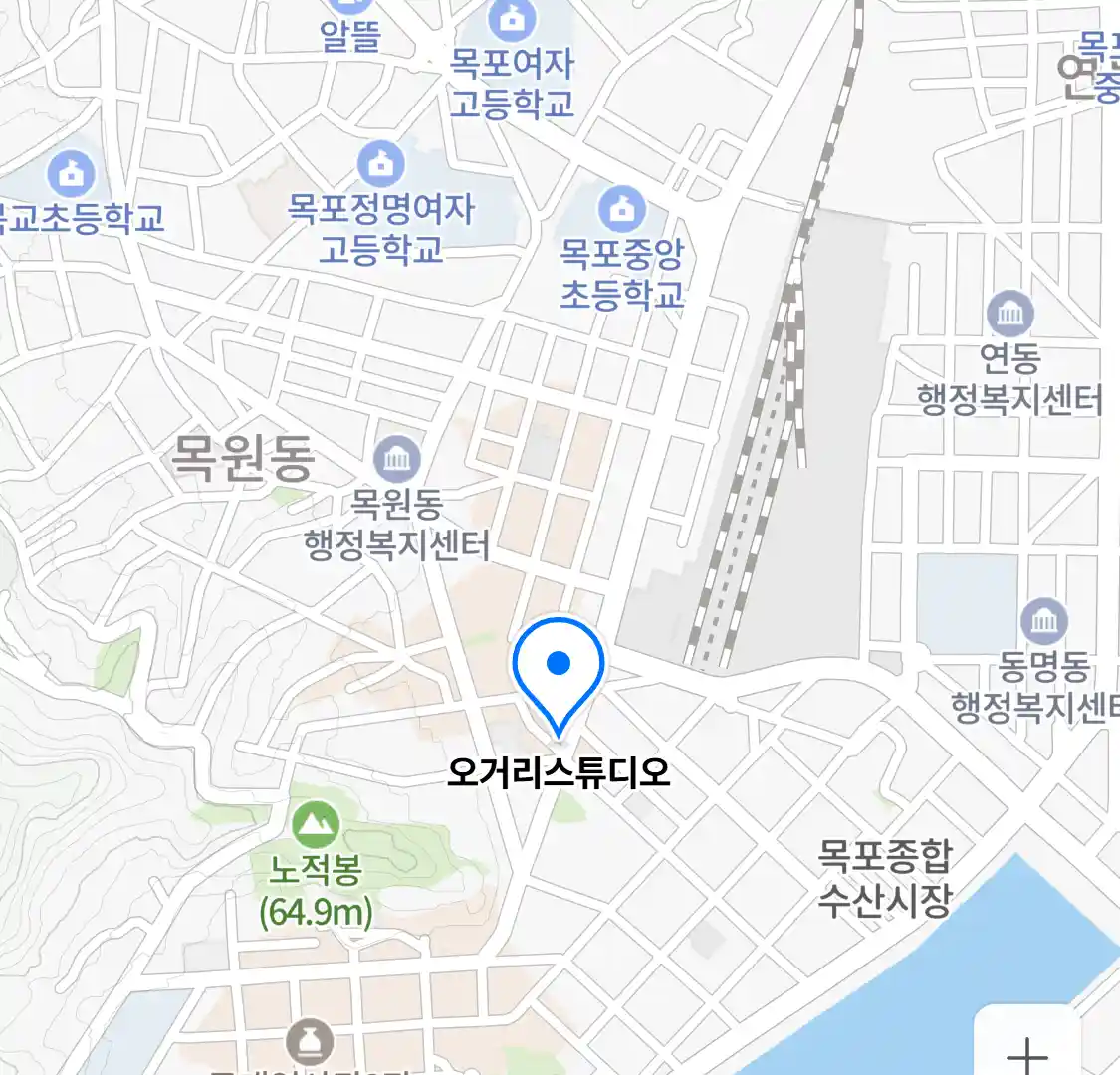Image resolution: width=1120 pixels, height=1075 pixels.
Task: Open the 목원동 행정복지센터 marker
Action: pyautogui.click(x=396, y=459)
